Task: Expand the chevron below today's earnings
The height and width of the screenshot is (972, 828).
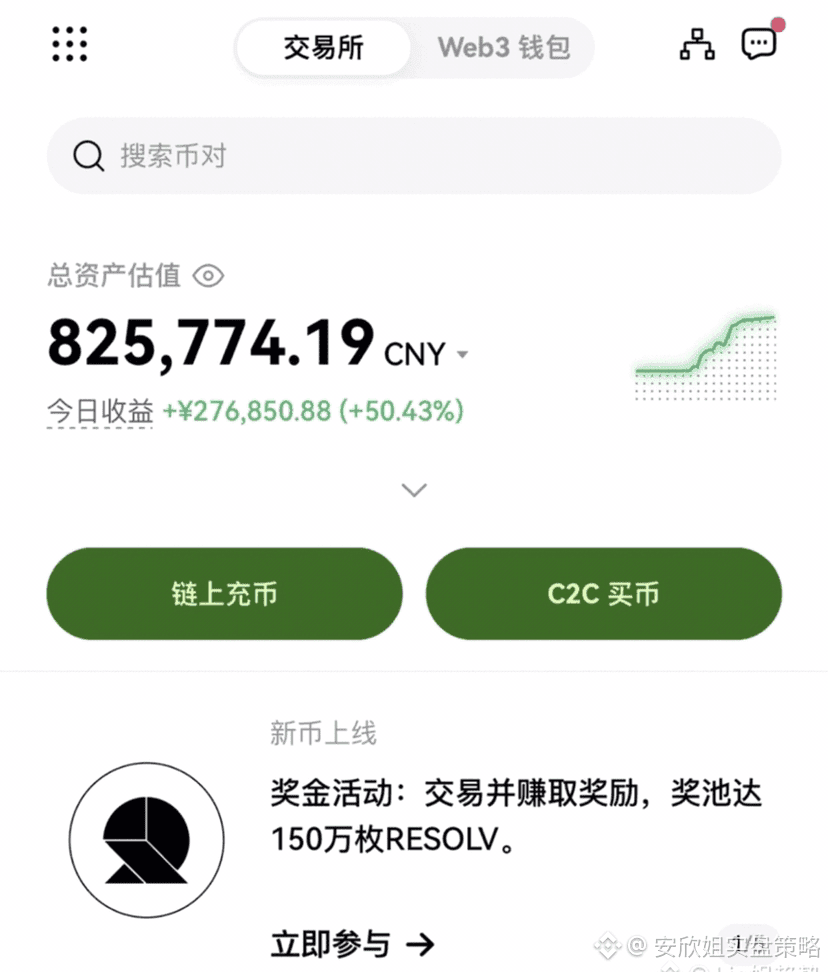Action: tap(413, 489)
